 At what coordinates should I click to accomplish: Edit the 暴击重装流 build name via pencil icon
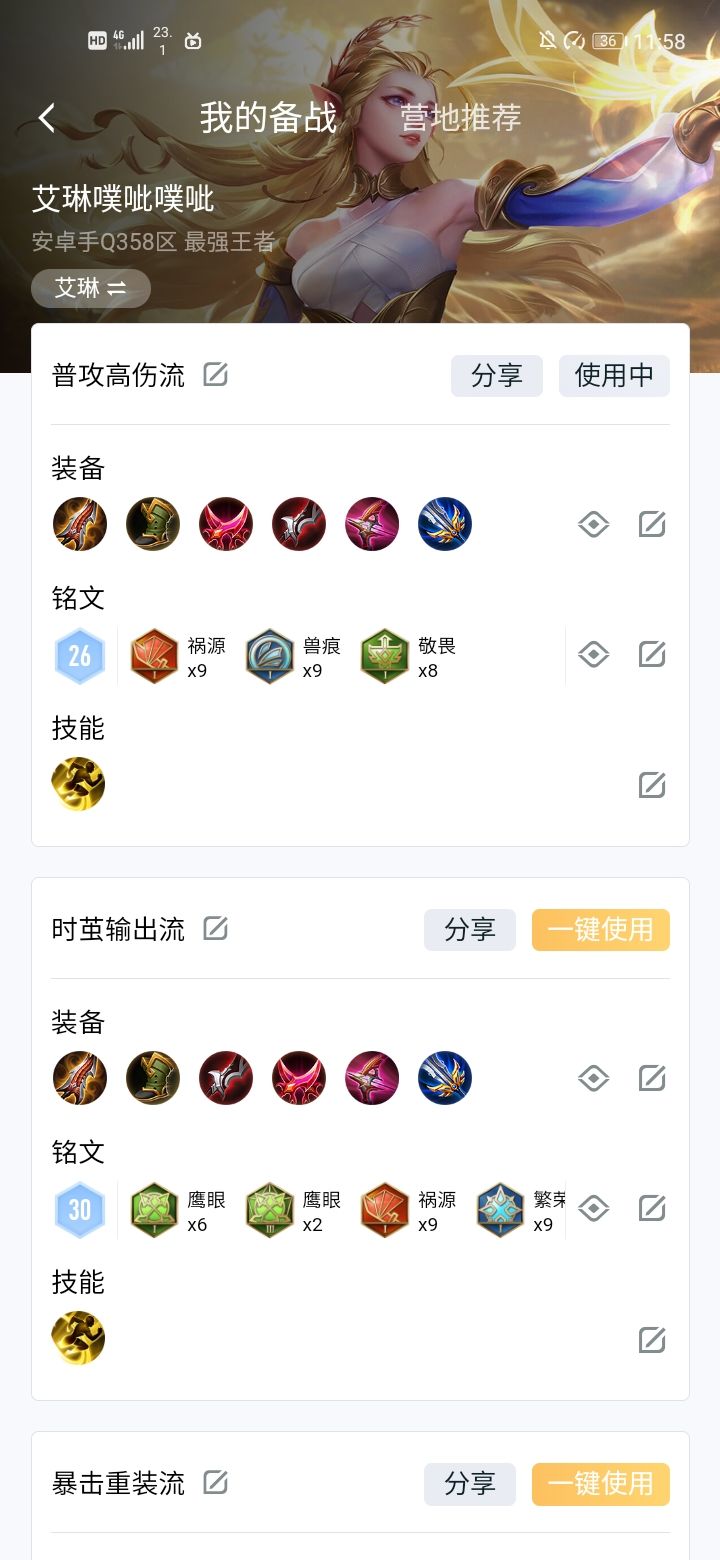coord(215,1483)
